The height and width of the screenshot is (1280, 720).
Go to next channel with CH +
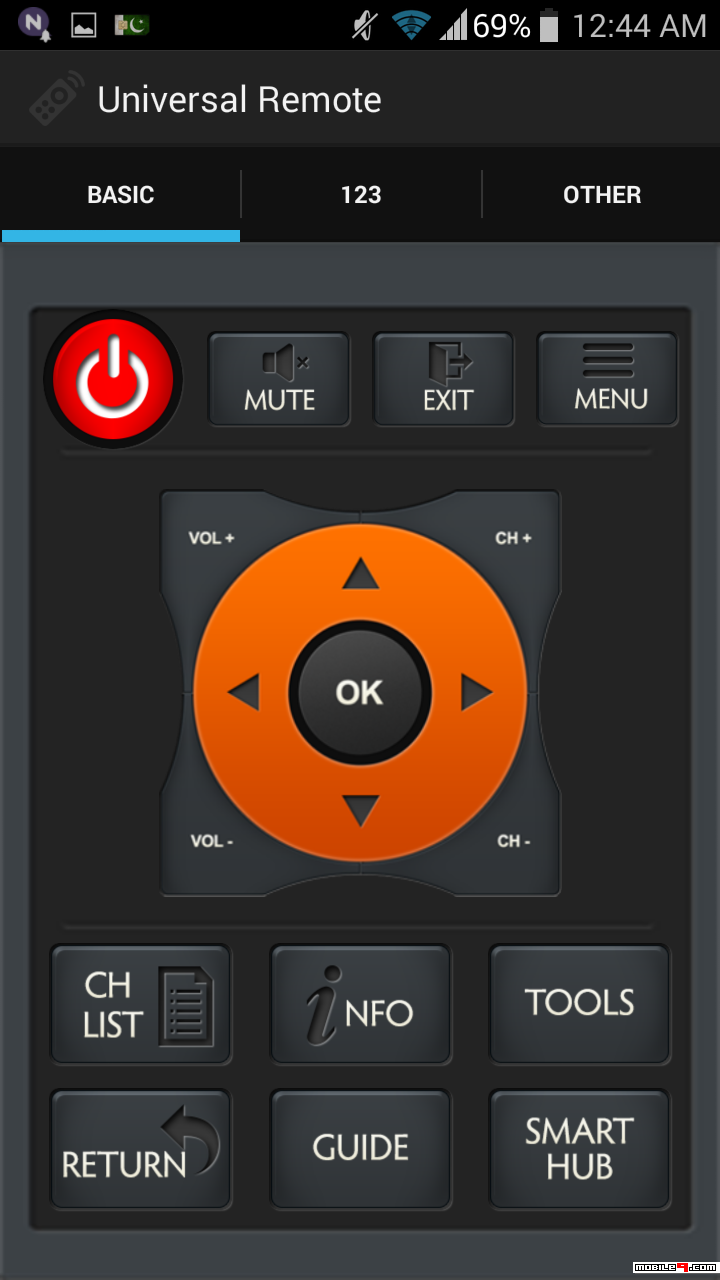513,538
